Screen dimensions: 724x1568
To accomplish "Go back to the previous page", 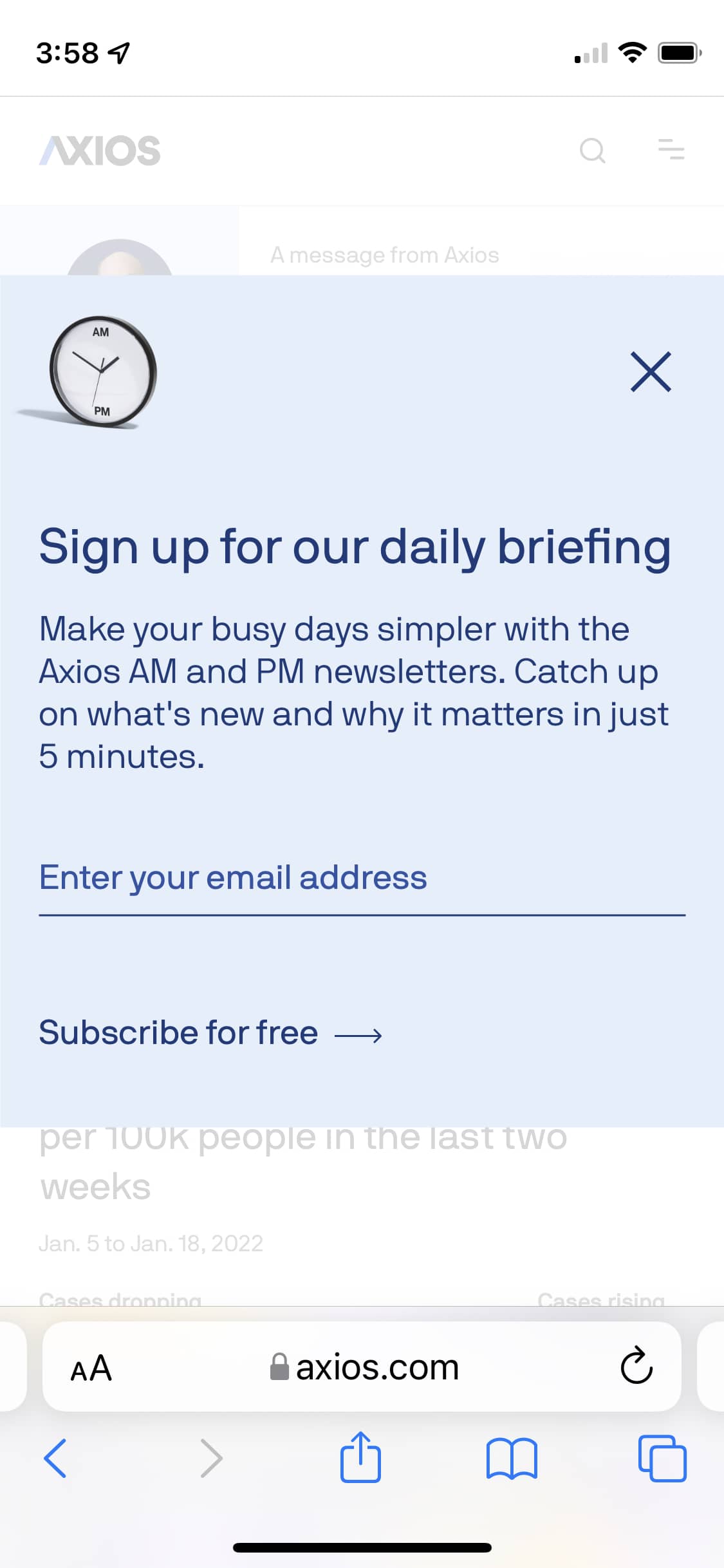I will 55,1457.
